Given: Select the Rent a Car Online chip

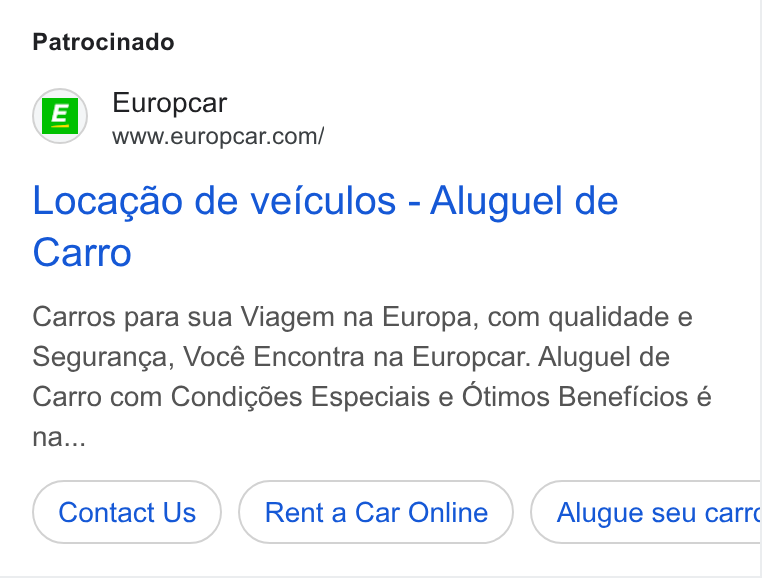Looking at the screenshot, I should (376, 512).
